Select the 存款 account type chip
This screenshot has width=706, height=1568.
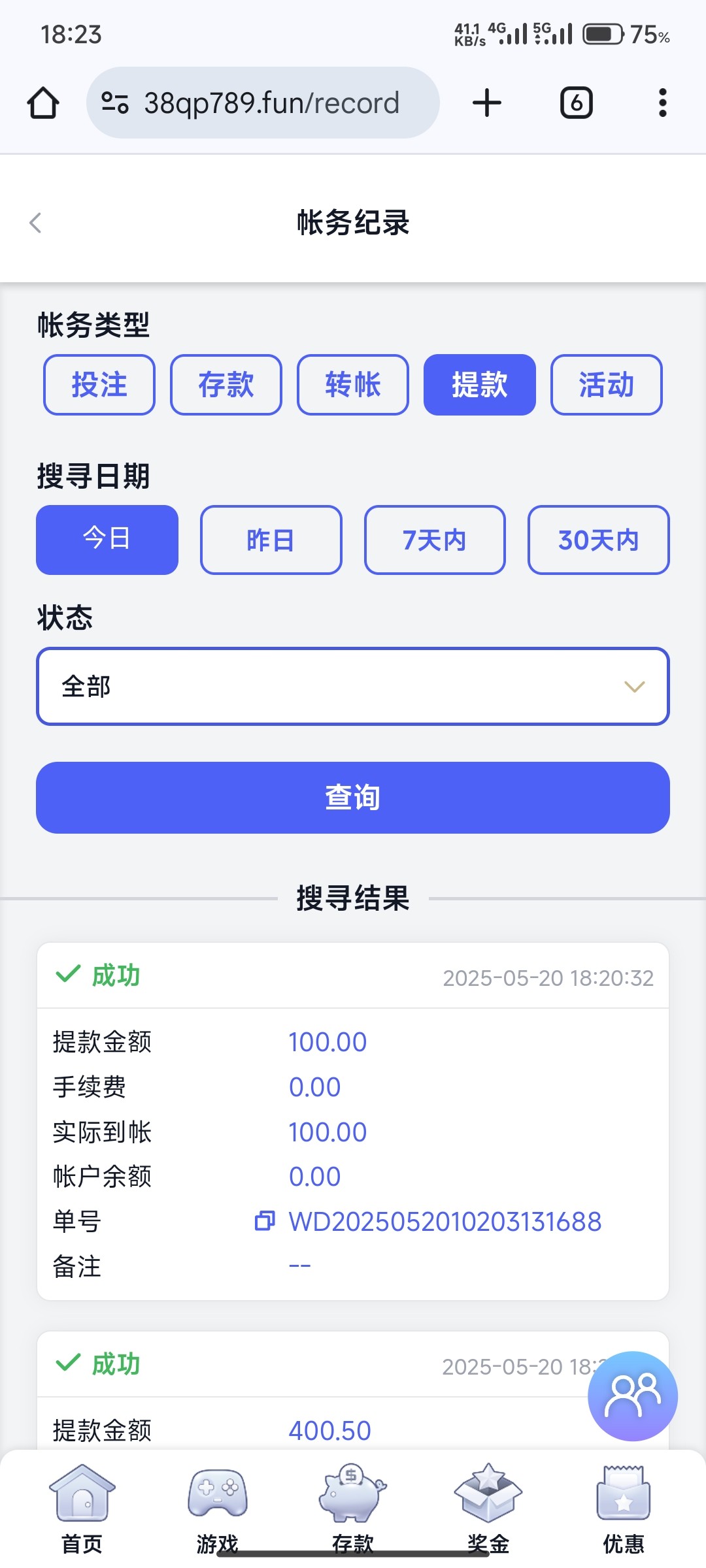point(226,385)
